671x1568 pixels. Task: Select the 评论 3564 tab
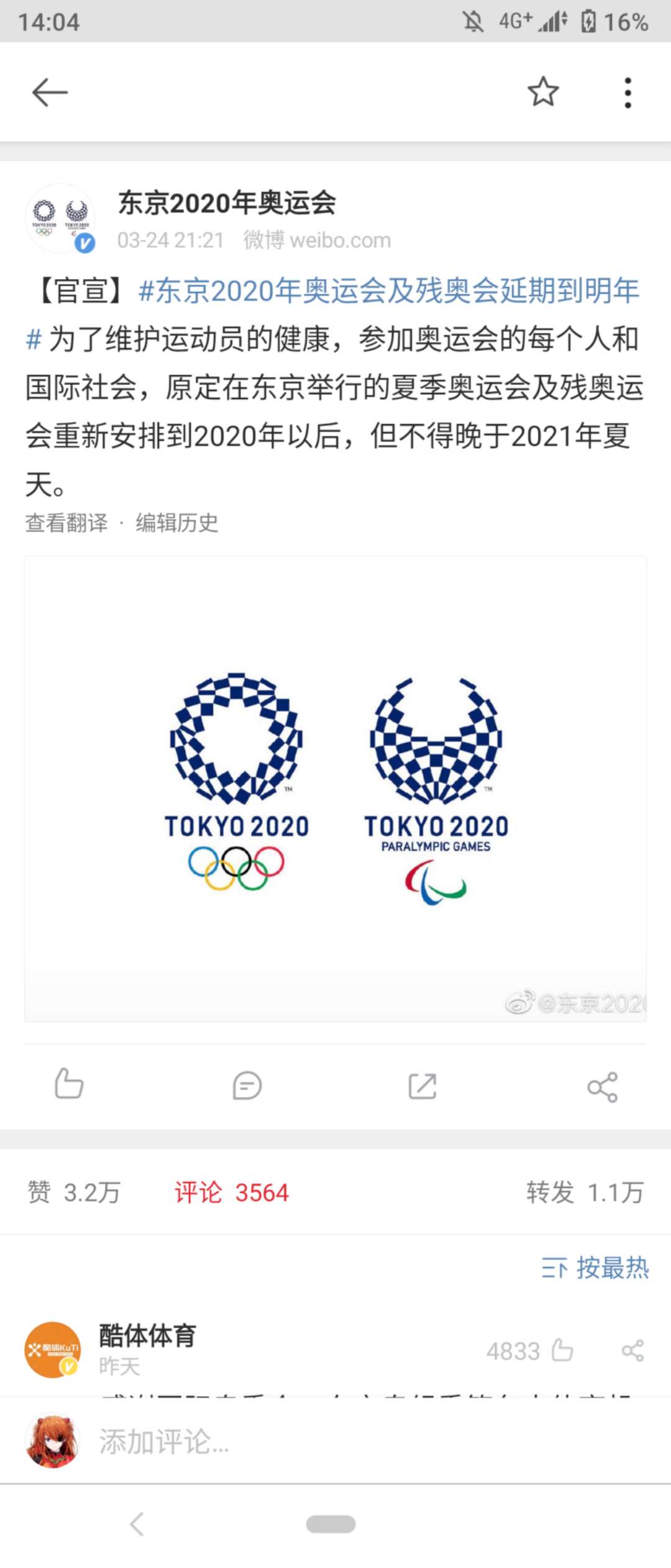click(231, 1192)
